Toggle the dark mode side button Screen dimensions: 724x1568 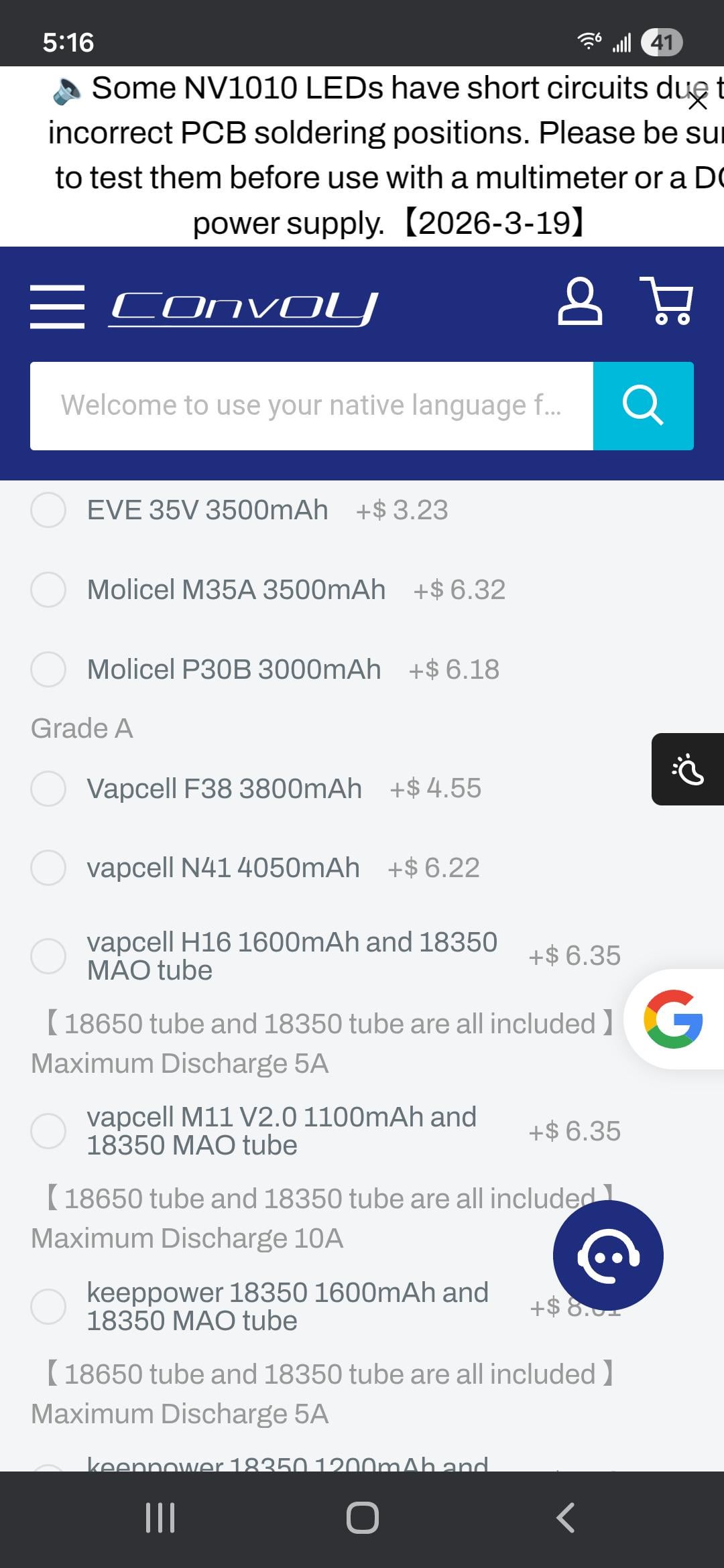(688, 769)
